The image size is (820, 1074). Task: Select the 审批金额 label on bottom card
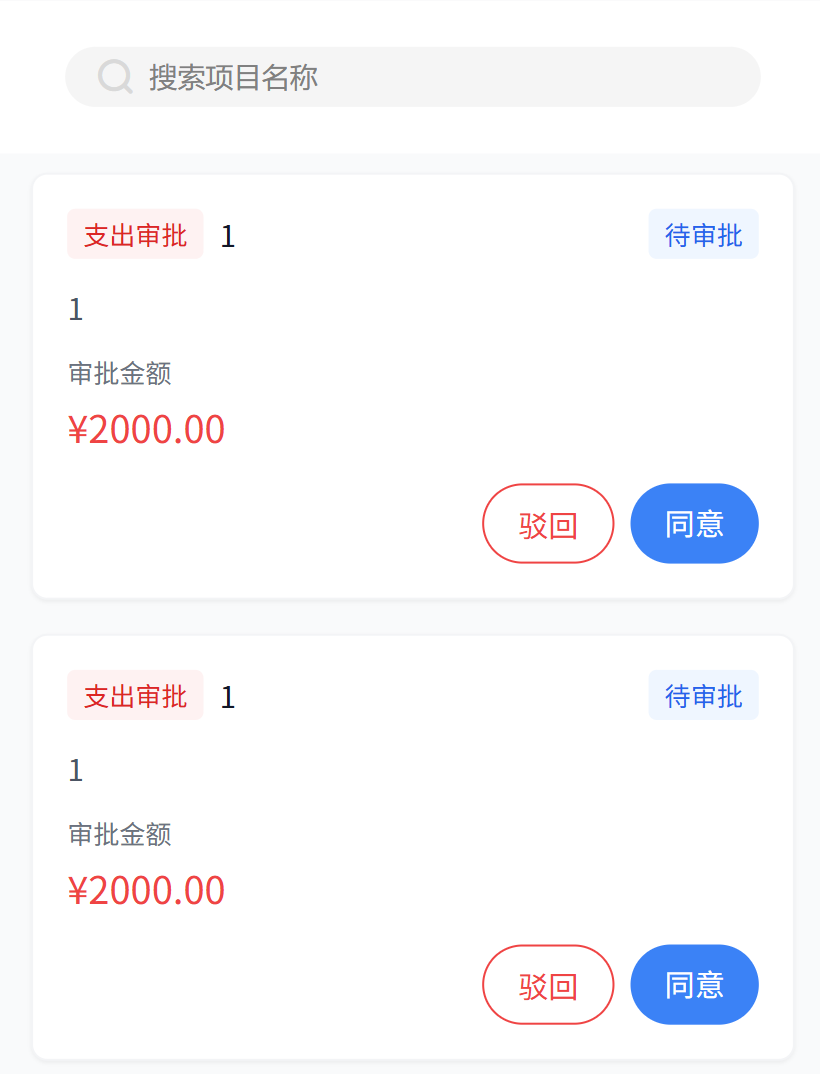click(120, 834)
